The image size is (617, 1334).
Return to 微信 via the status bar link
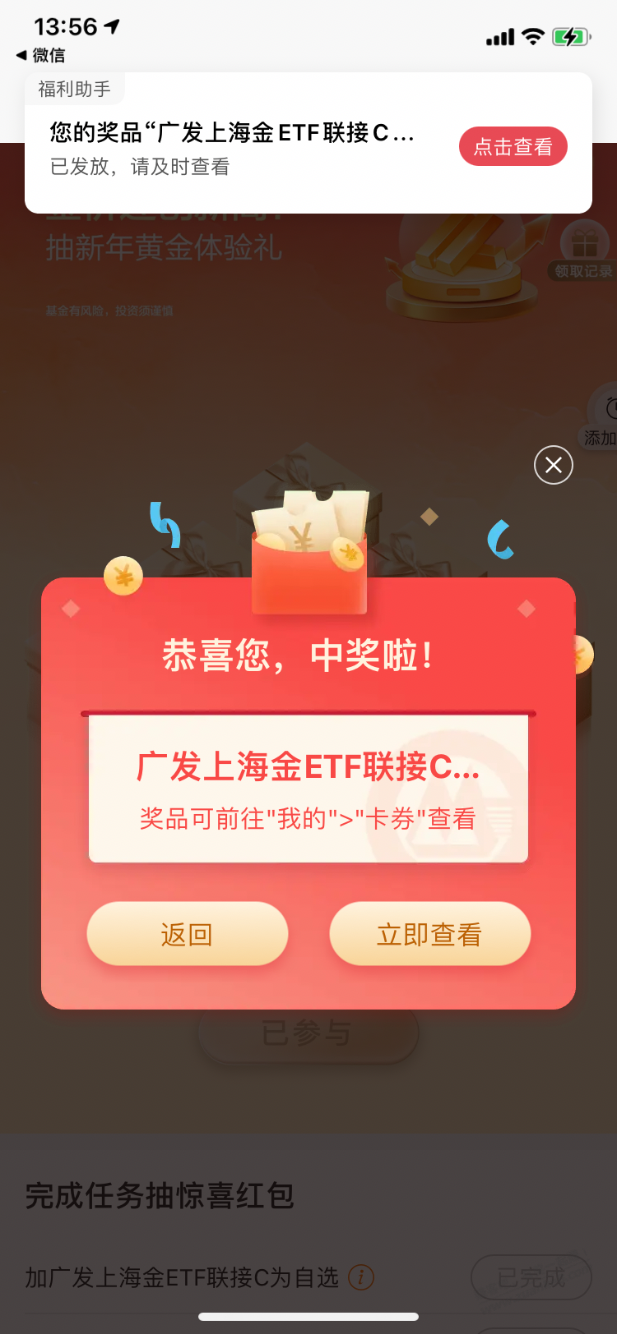coord(40,55)
